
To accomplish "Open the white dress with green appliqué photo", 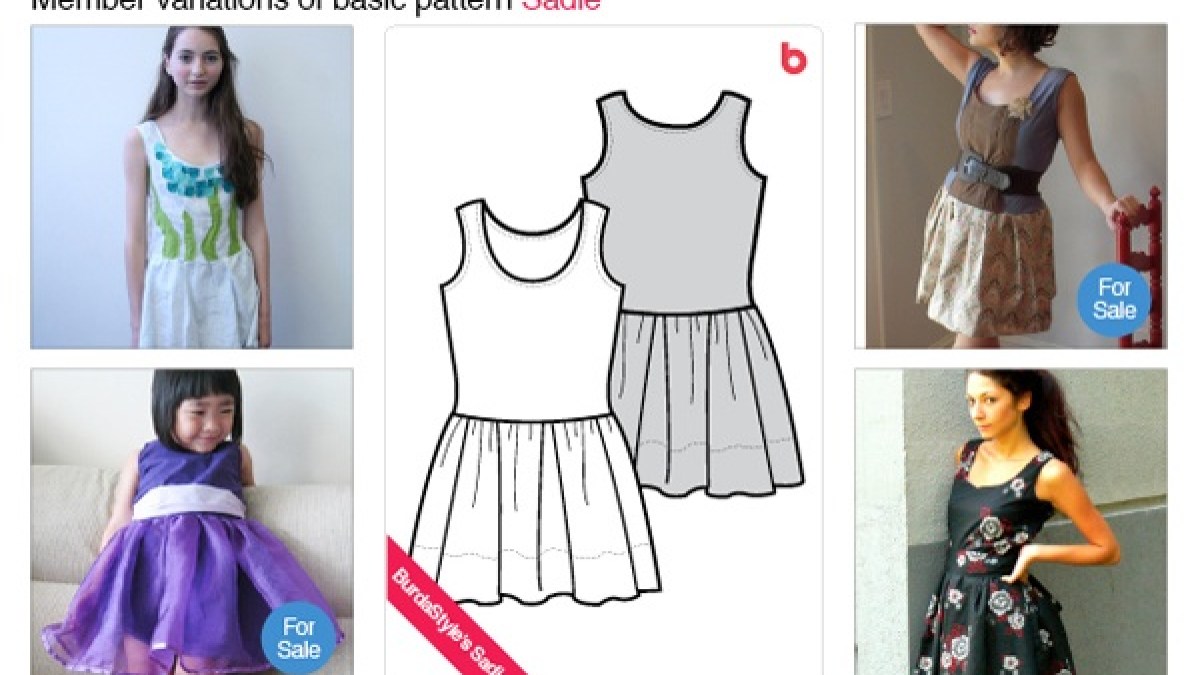I will pos(192,187).
